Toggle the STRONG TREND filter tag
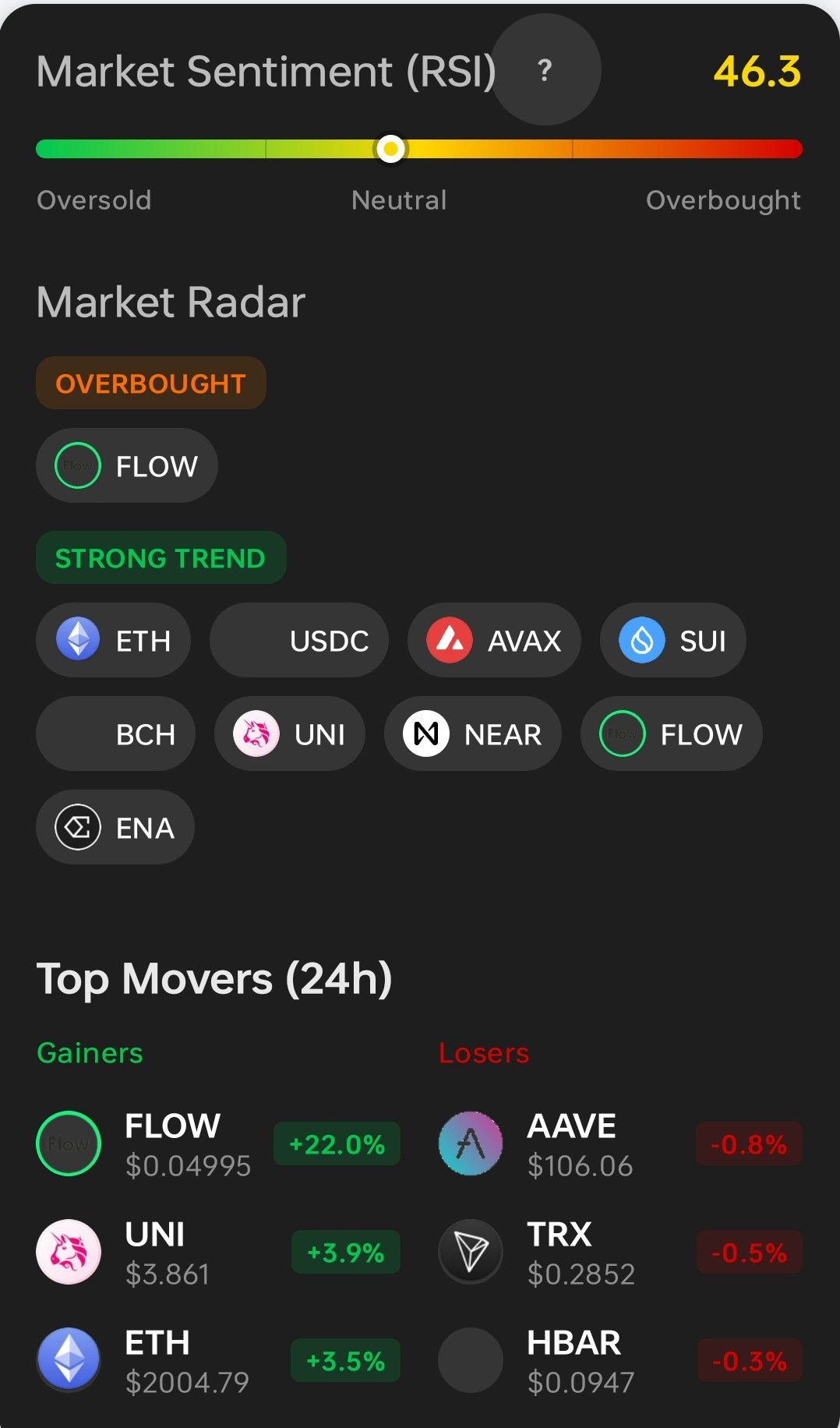This screenshot has height=1428, width=840. 161,557
